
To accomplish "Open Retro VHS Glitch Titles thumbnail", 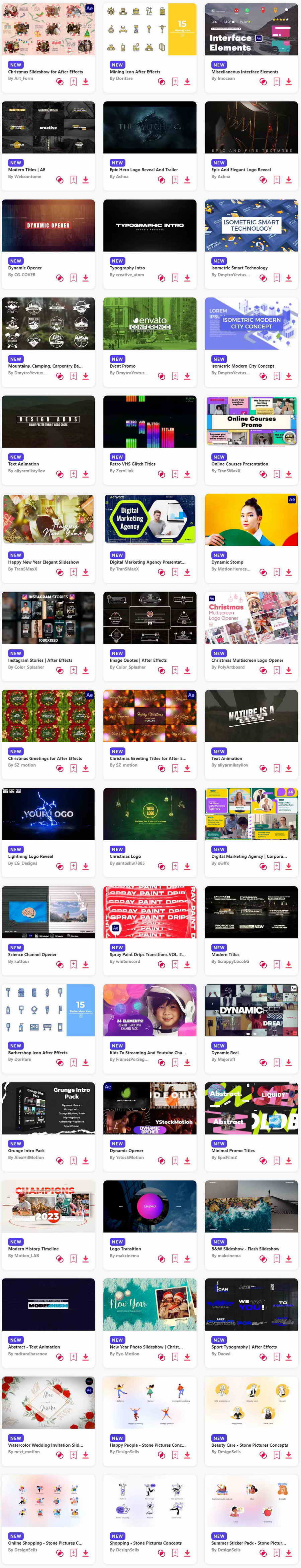I will coord(150,422).
